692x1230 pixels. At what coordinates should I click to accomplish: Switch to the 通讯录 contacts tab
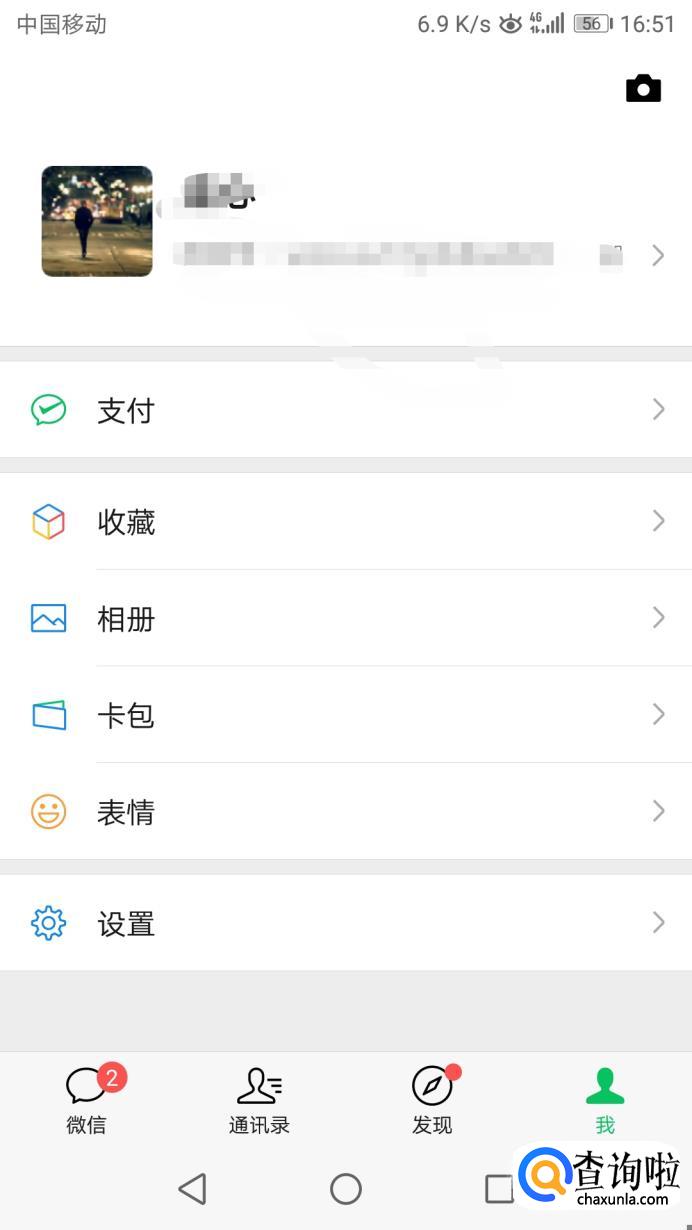click(259, 1100)
